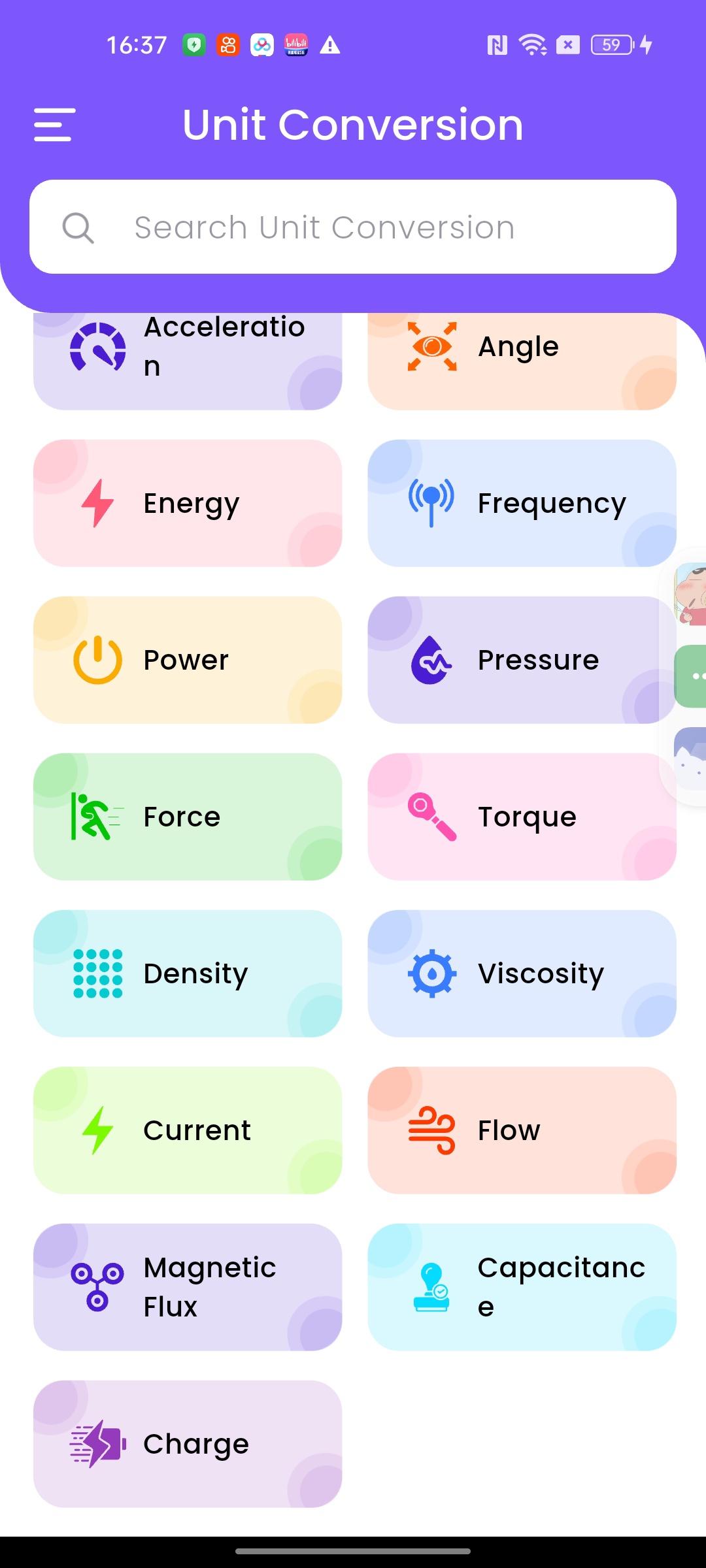Open the Pressure converter

coord(522,660)
